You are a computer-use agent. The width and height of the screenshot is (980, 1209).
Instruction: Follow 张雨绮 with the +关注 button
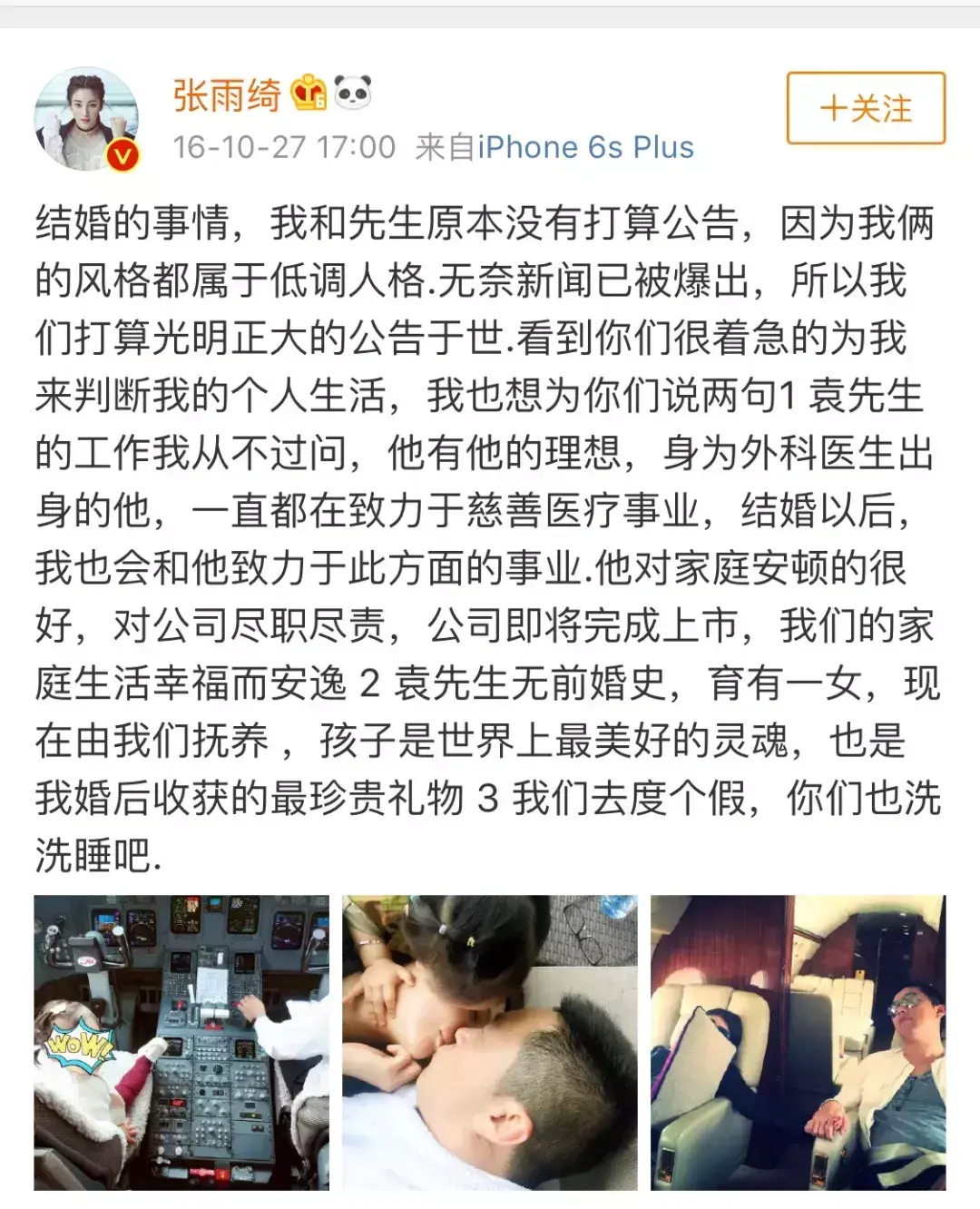(x=865, y=109)
